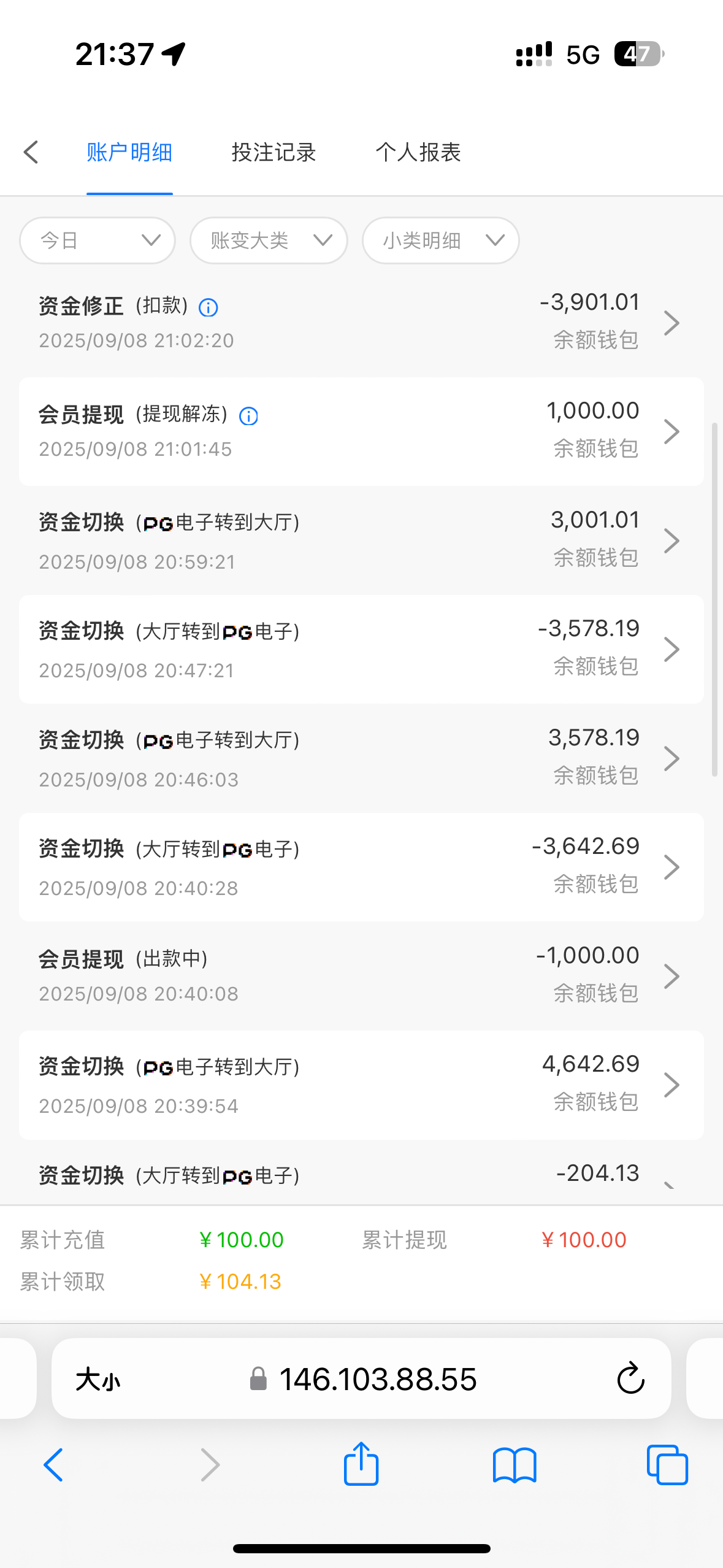The image size is (723, 1568).
Task: Open the 会员提现 (出款中) -1,000.00 record
Action: pyautogui.click(x=361, y=975)
